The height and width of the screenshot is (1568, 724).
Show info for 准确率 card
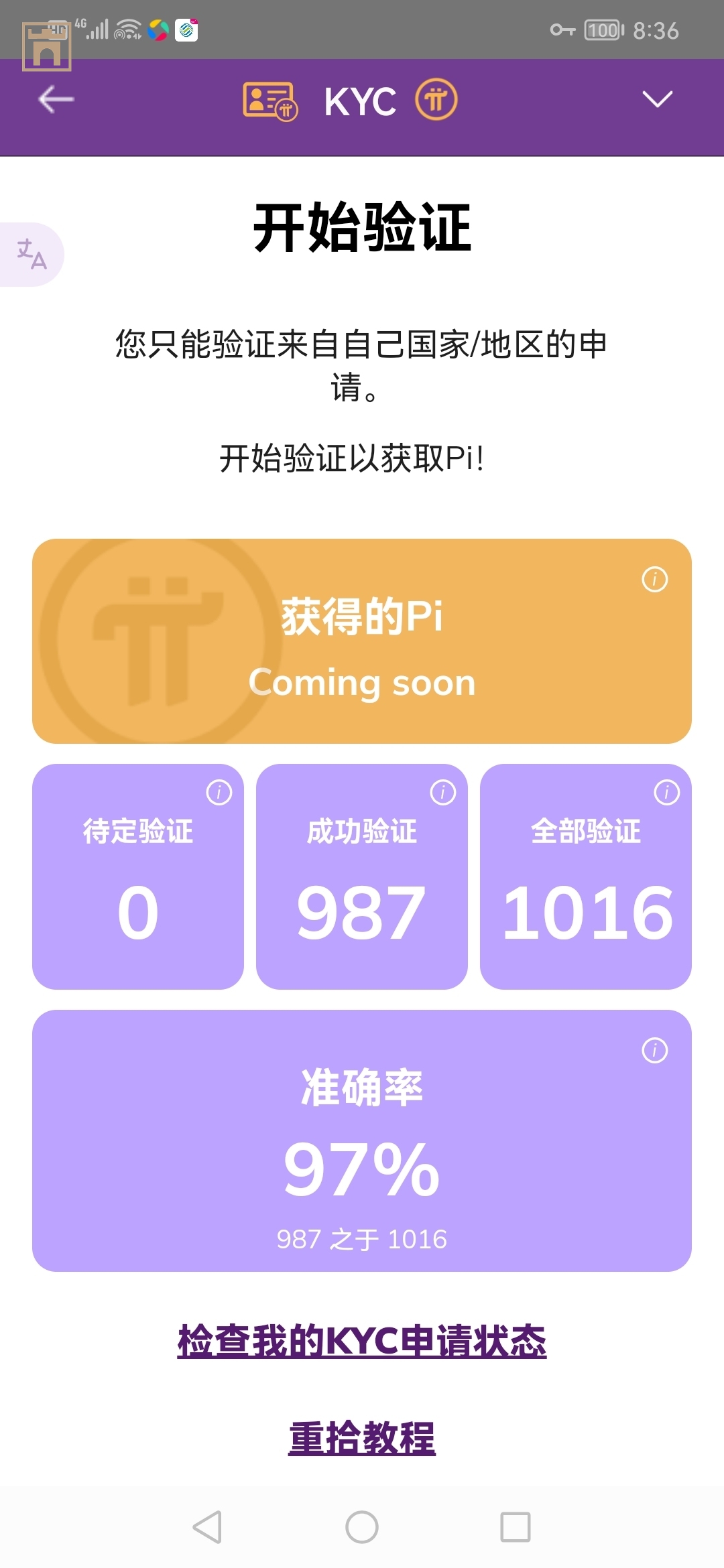point(654,1051)
